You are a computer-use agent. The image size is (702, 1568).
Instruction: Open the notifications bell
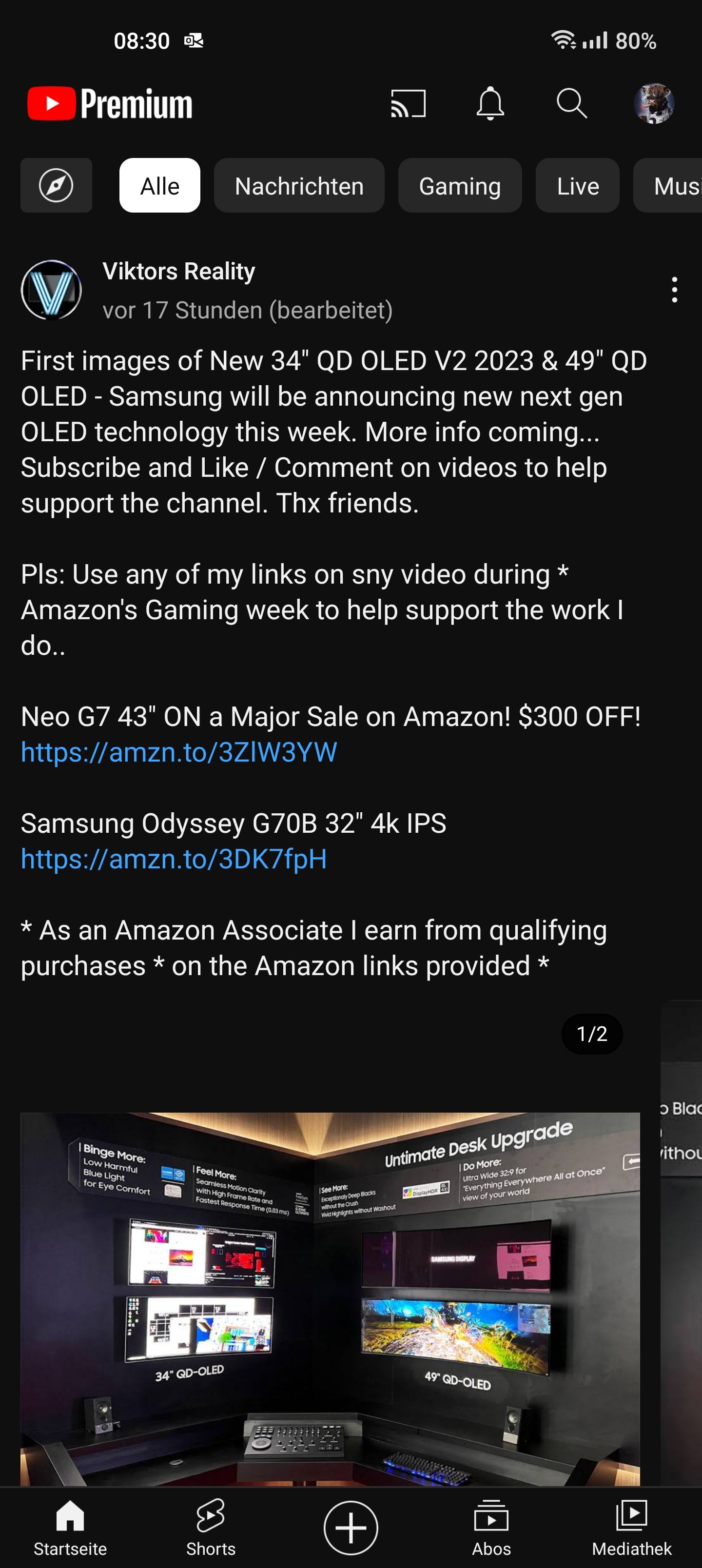pos(490,103)
